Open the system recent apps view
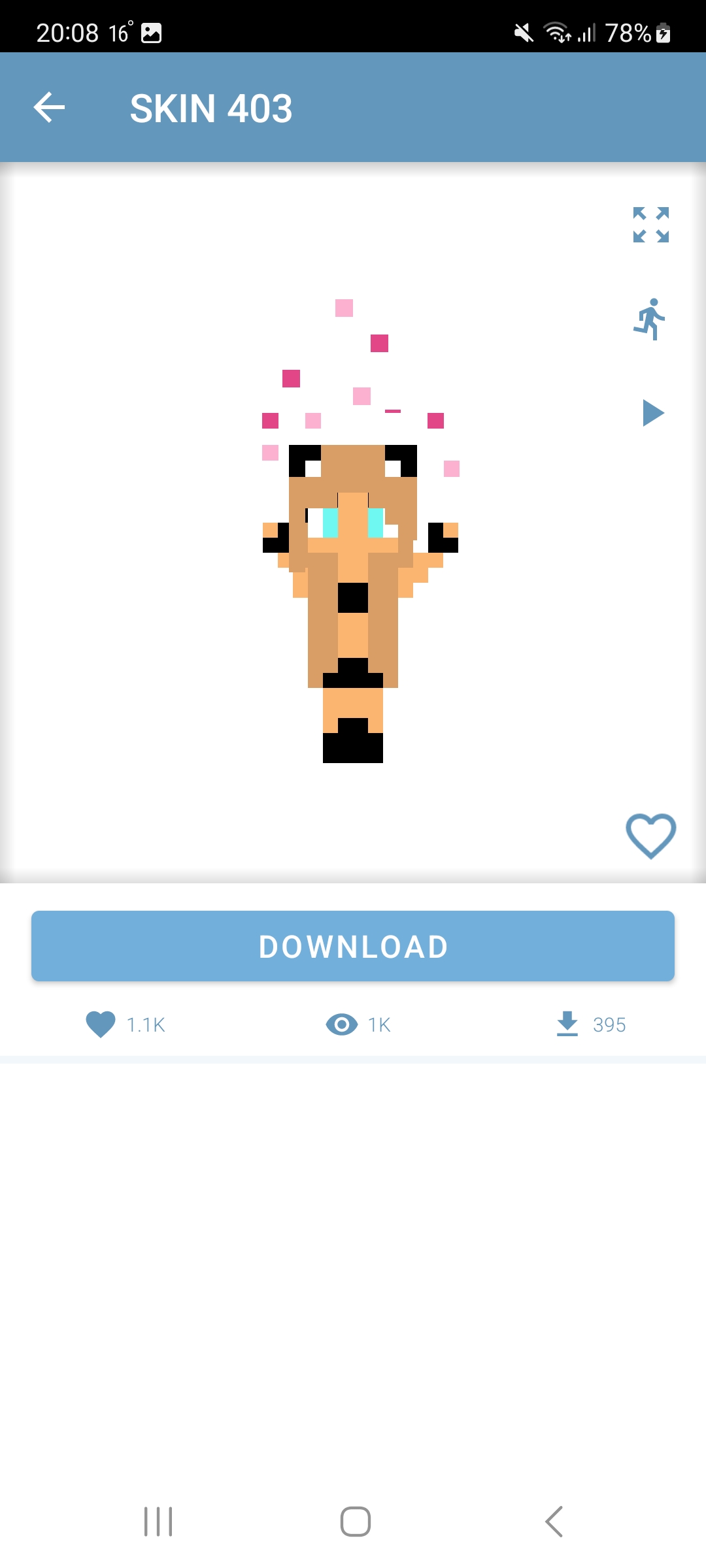The height and width of the screenshot is (1568, 706). (158, 1522)
